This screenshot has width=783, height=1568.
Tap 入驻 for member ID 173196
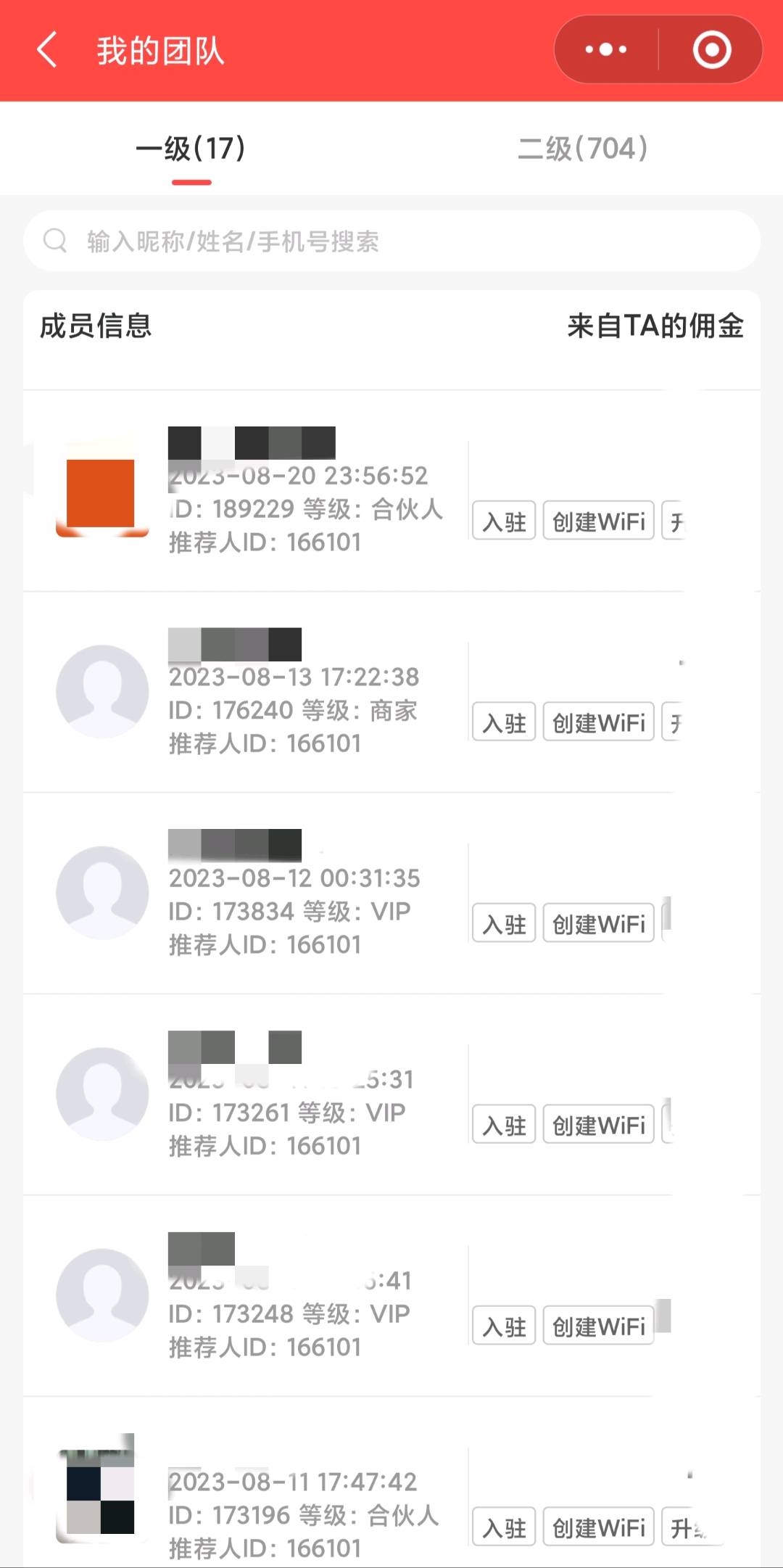point(504,1527)
